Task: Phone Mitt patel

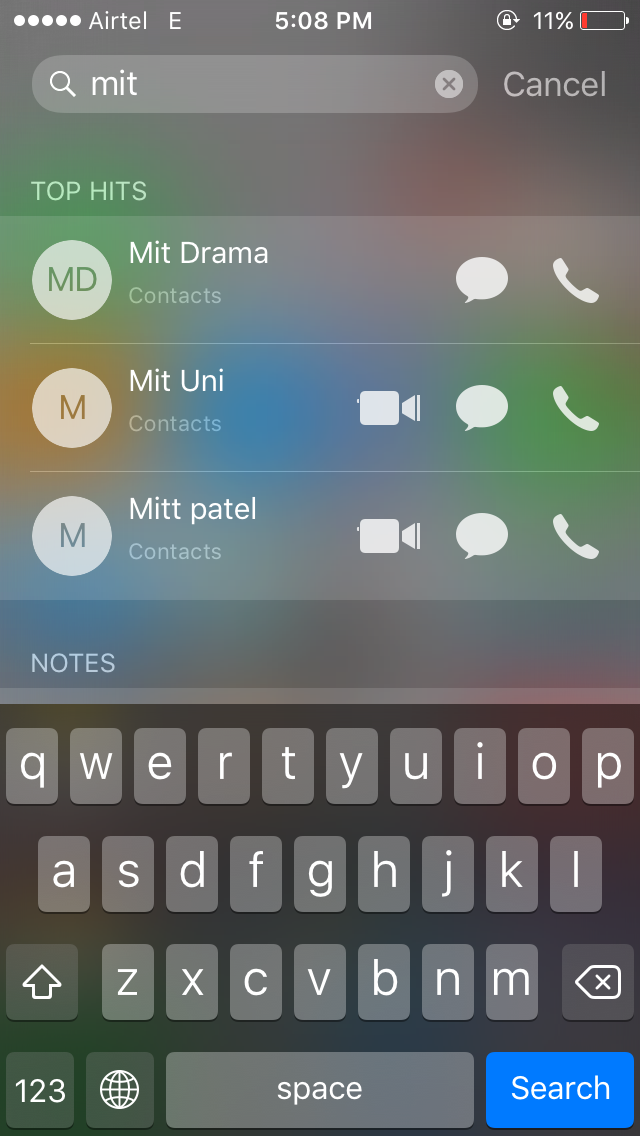Action: coord(575,536)
